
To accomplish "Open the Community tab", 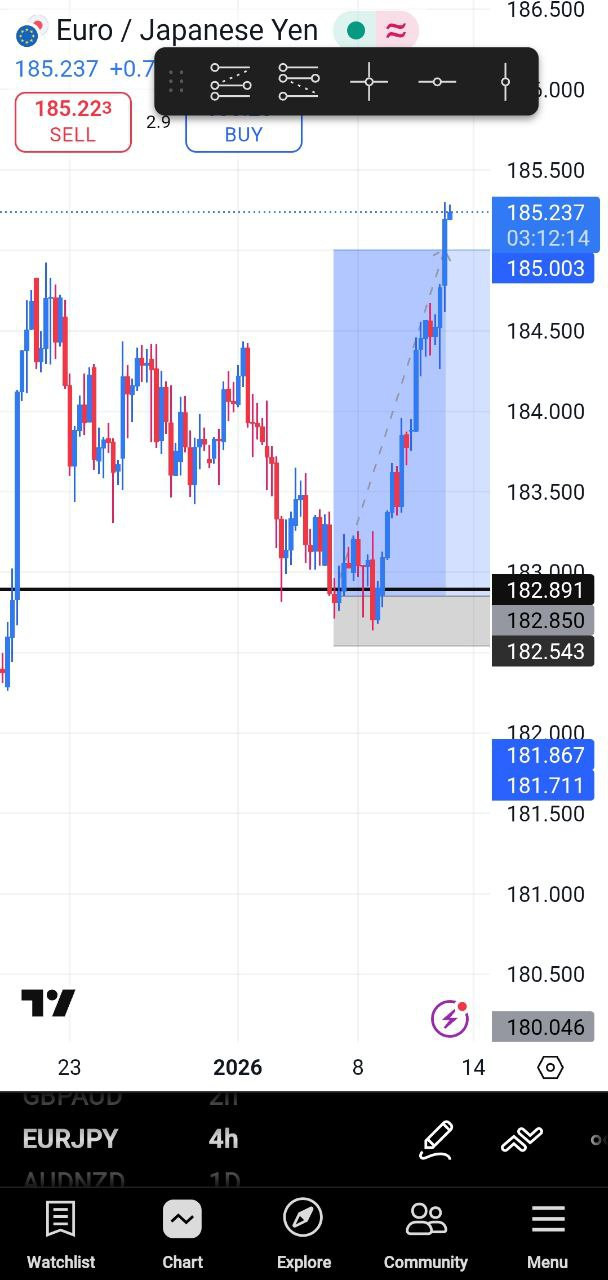I will pyautogui.click(x=426, y=1235).
